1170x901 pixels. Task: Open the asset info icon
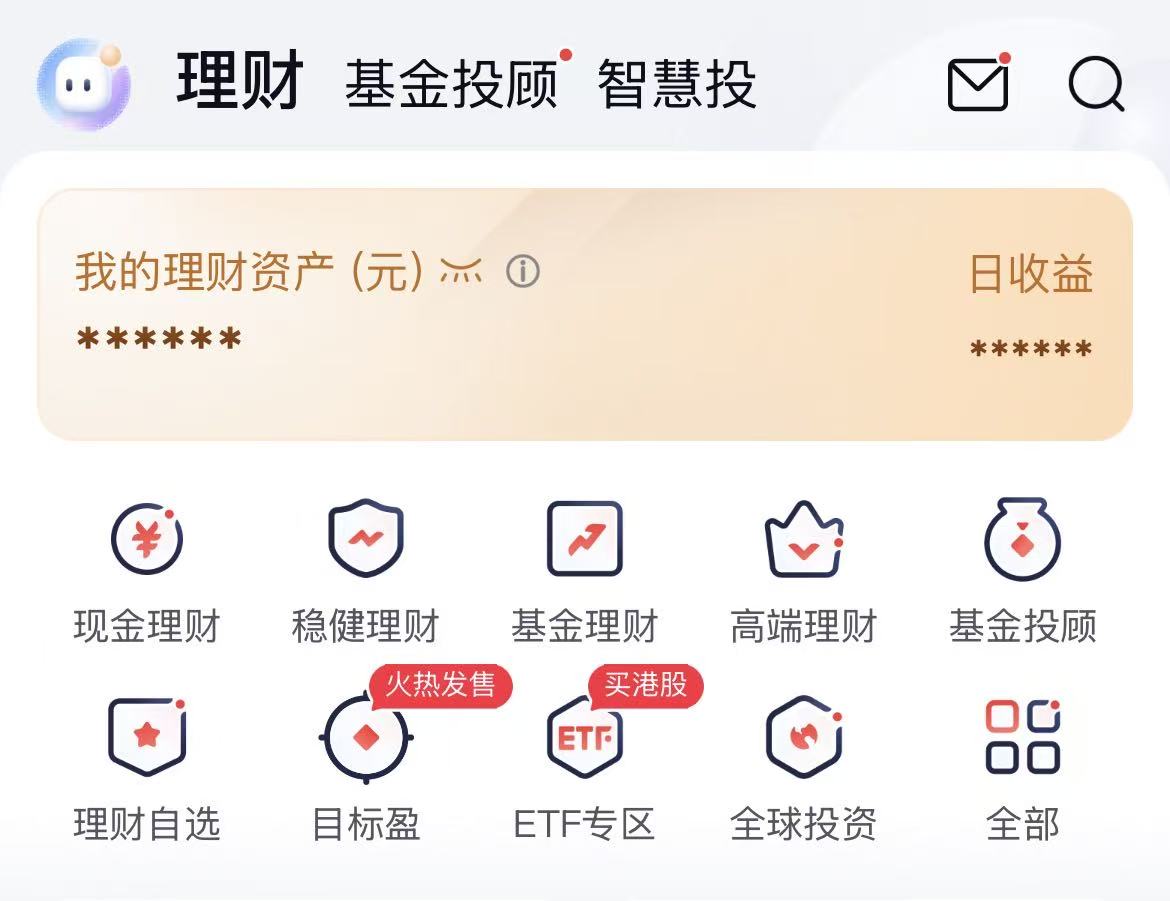522,271
